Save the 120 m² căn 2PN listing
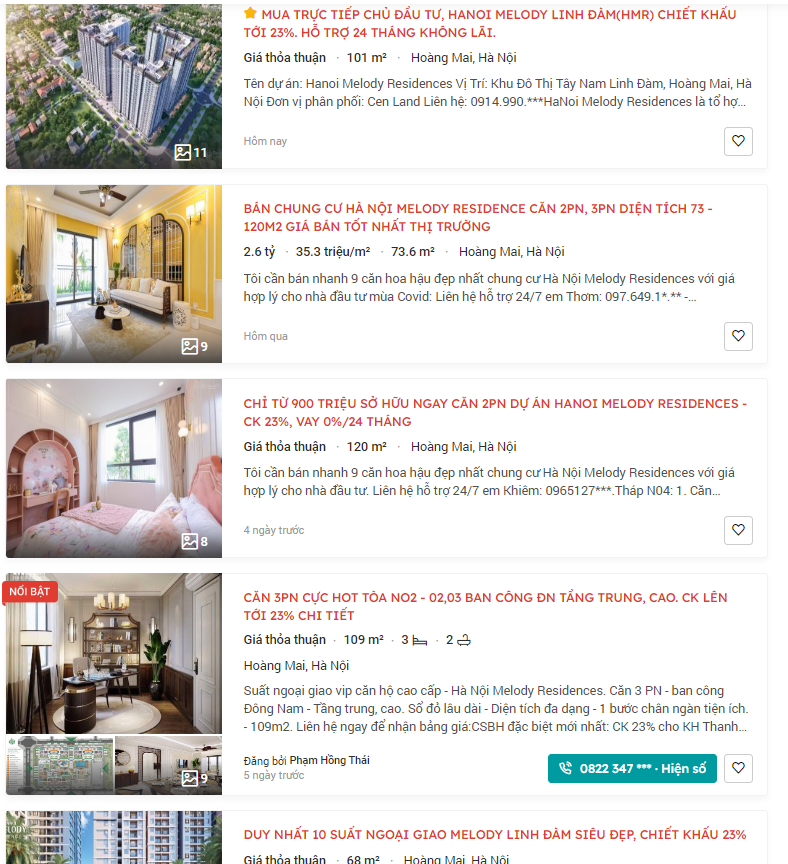 click(738, 530)
